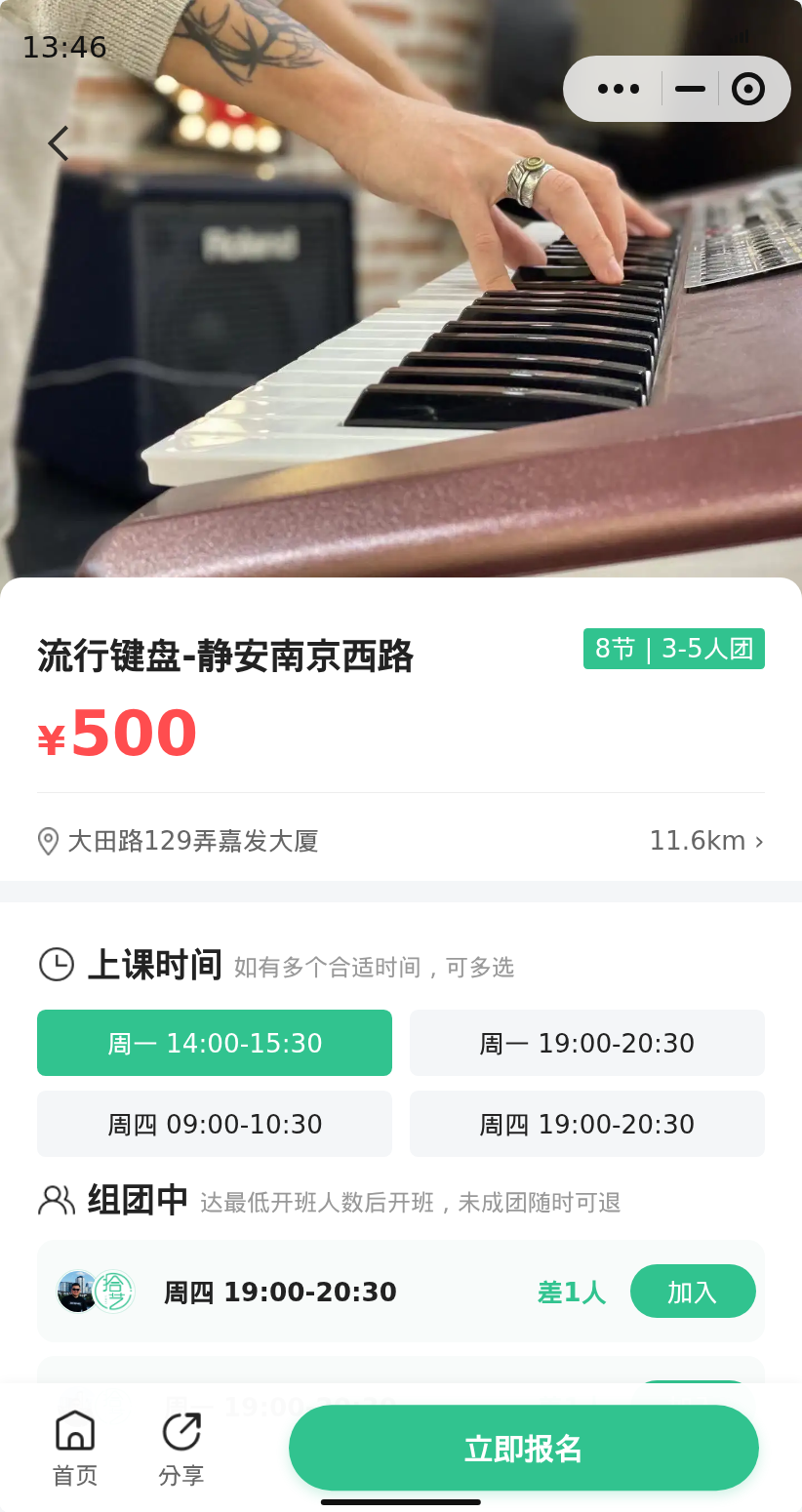Select the 周一 14:00-15:30 time slot
The height and width of the screenshot is (1512, 802).
point(215,1043)
